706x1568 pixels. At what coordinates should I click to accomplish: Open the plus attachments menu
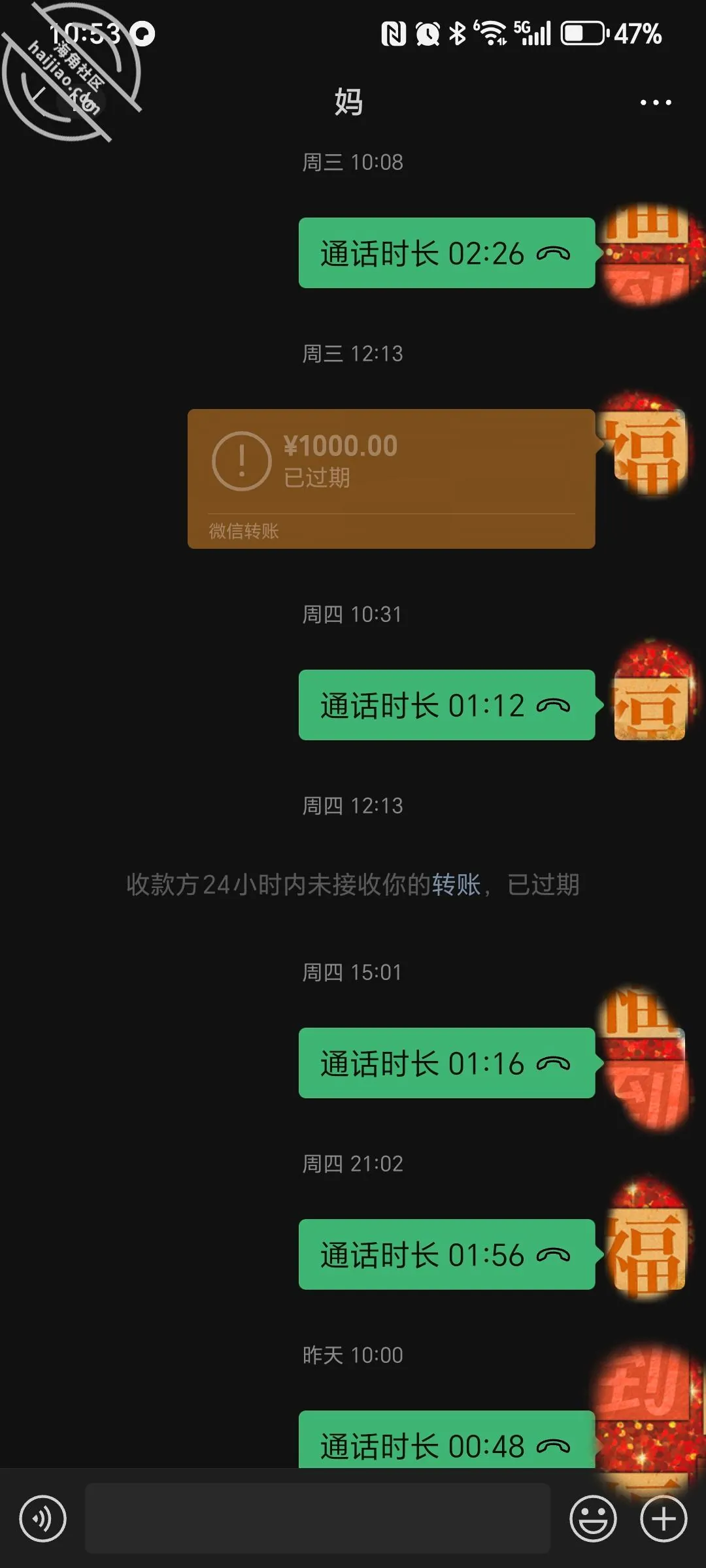[664, 1518]
